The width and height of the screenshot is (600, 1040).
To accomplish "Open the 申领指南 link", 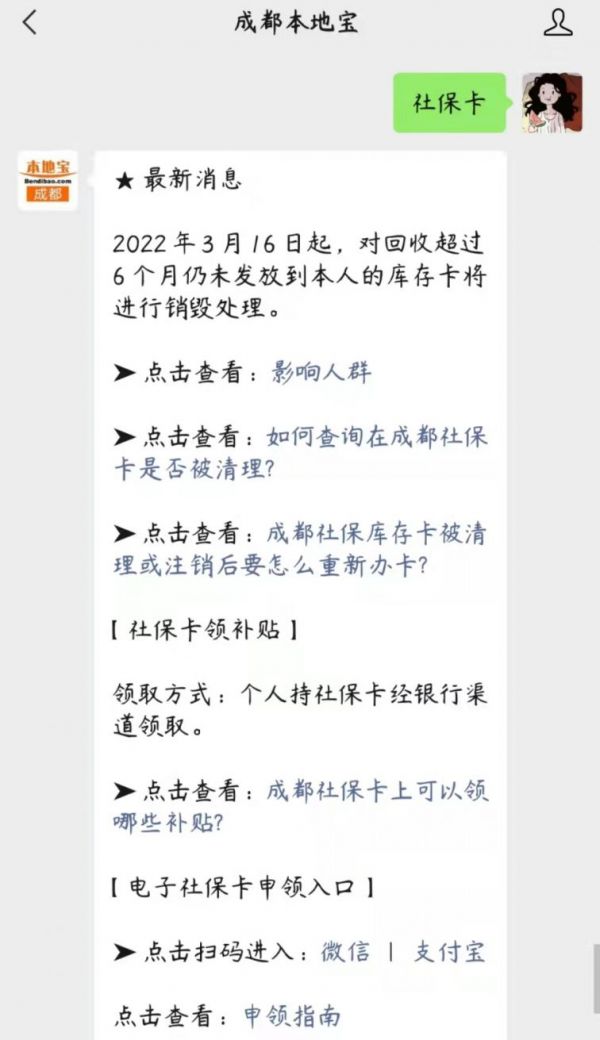I will [x=292, y=1016].
